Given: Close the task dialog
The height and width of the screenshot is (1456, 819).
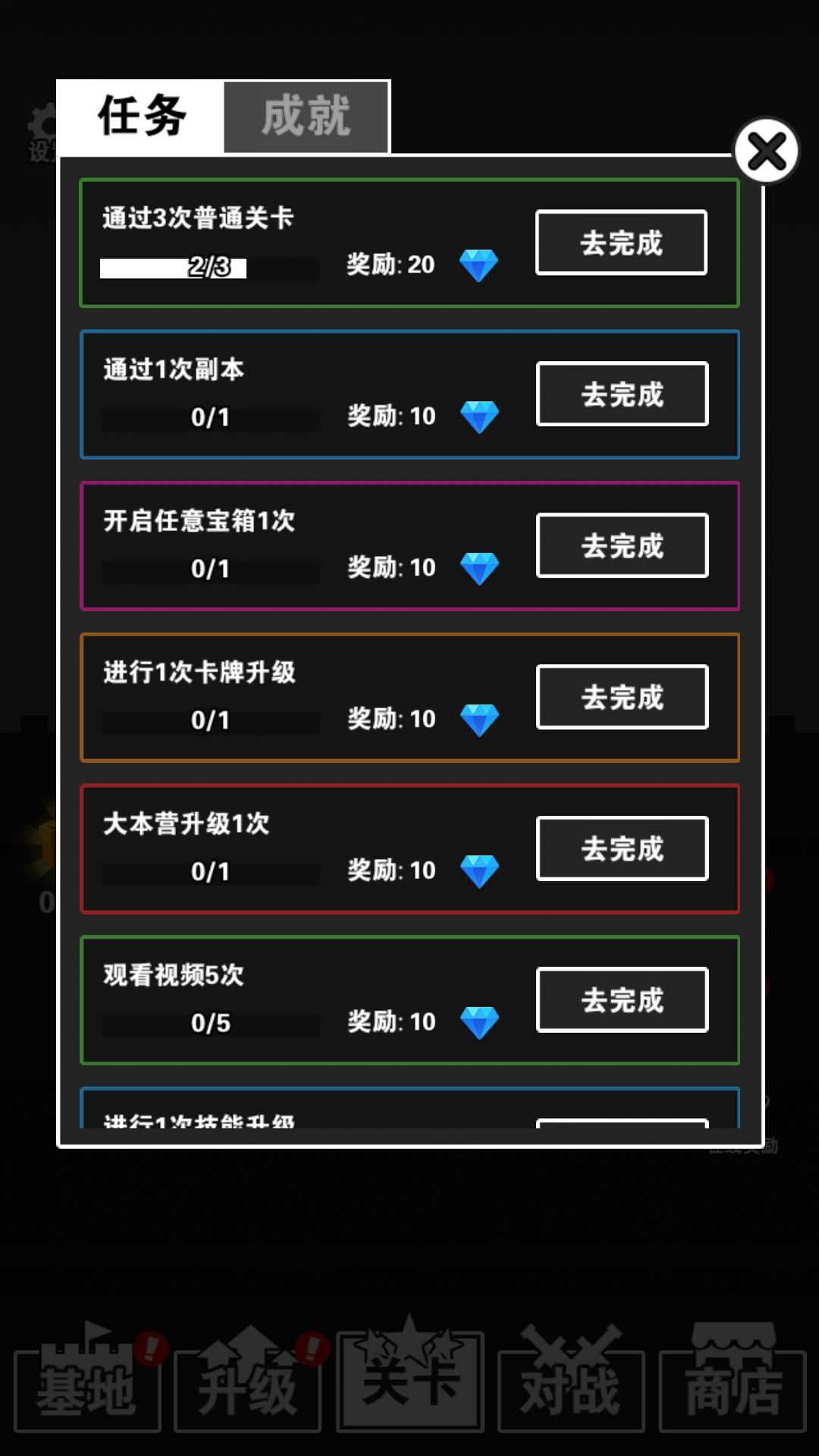Looking at the screenshot, I should point(766,151).
